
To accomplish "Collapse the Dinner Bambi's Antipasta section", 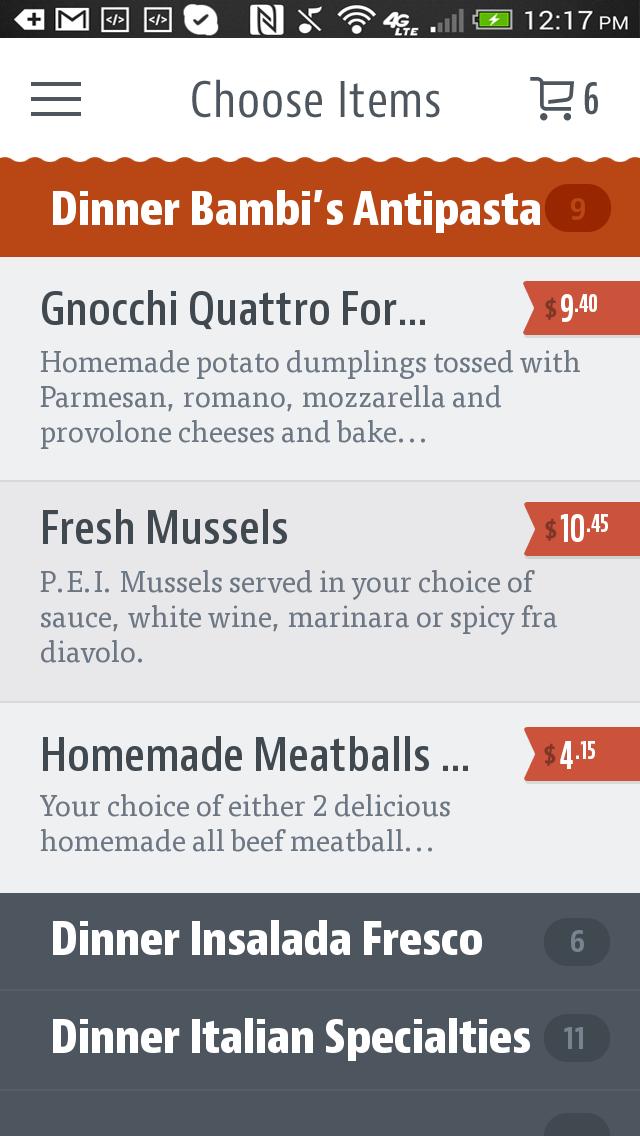I will pyautogui.click(x=320, y=208).
